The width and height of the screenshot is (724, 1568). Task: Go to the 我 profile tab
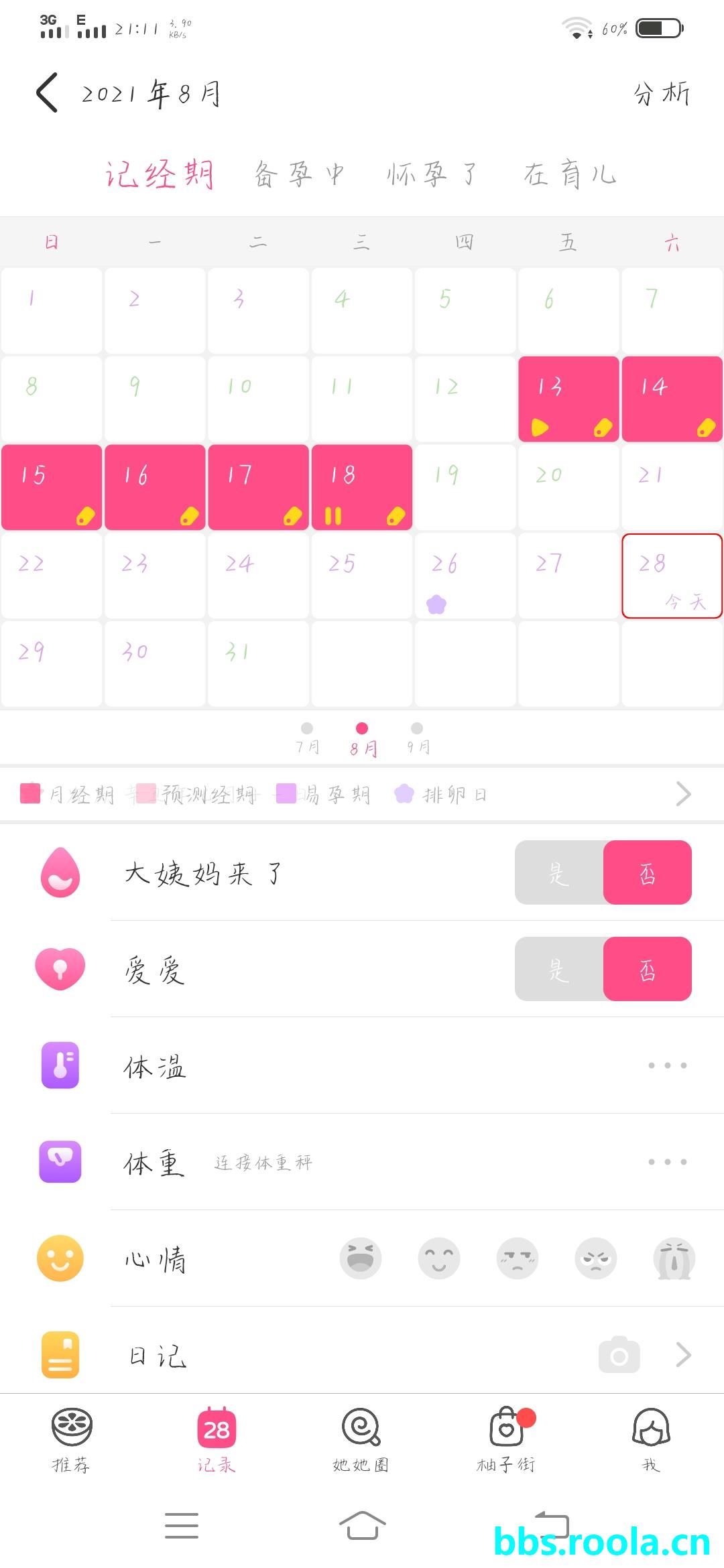click(x=651, y=1438)
